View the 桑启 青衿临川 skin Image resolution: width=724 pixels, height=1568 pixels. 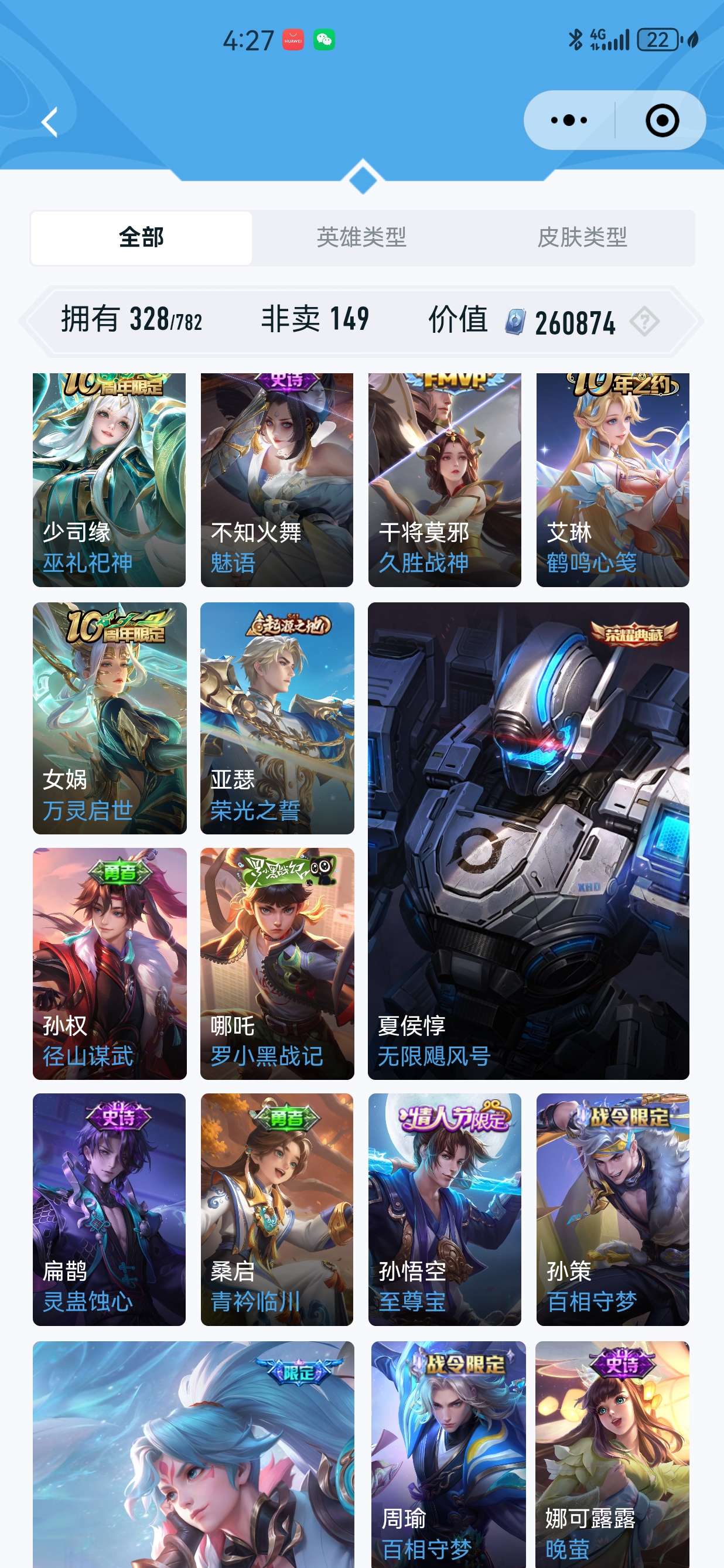[277, 1209]
